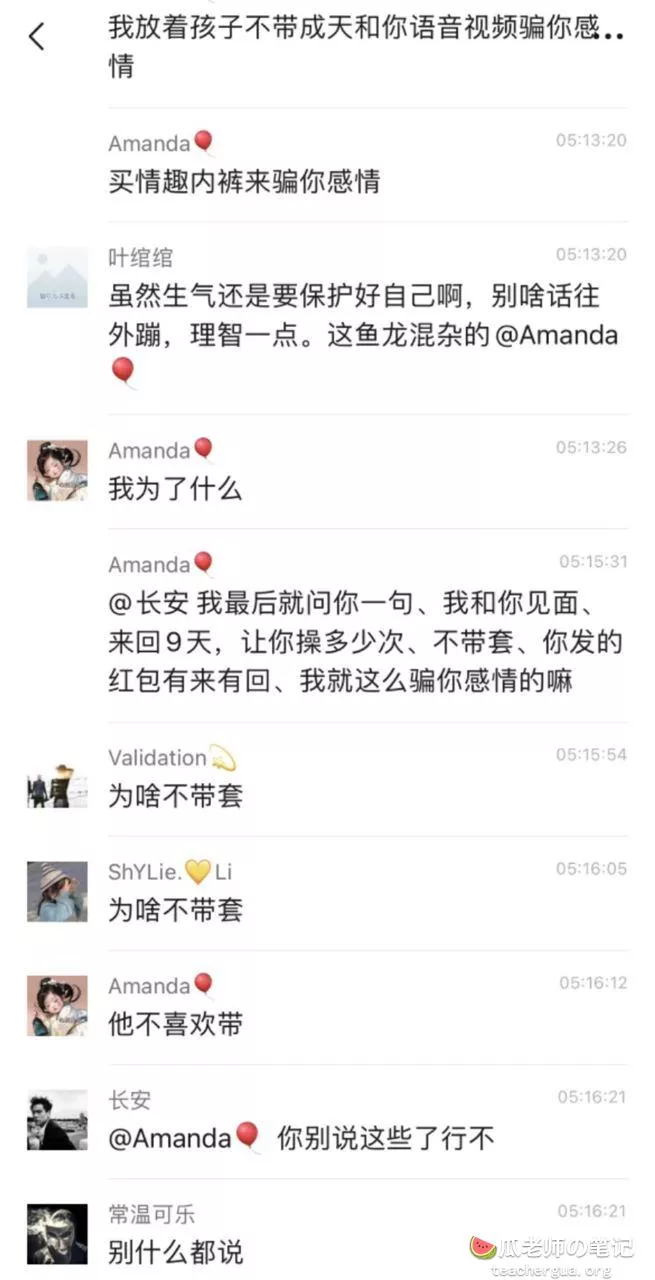Image resolution: width=655 pixels, height=1280 pixels.
Task: View 常温可乐's avatar
Action: [57, 1233]
